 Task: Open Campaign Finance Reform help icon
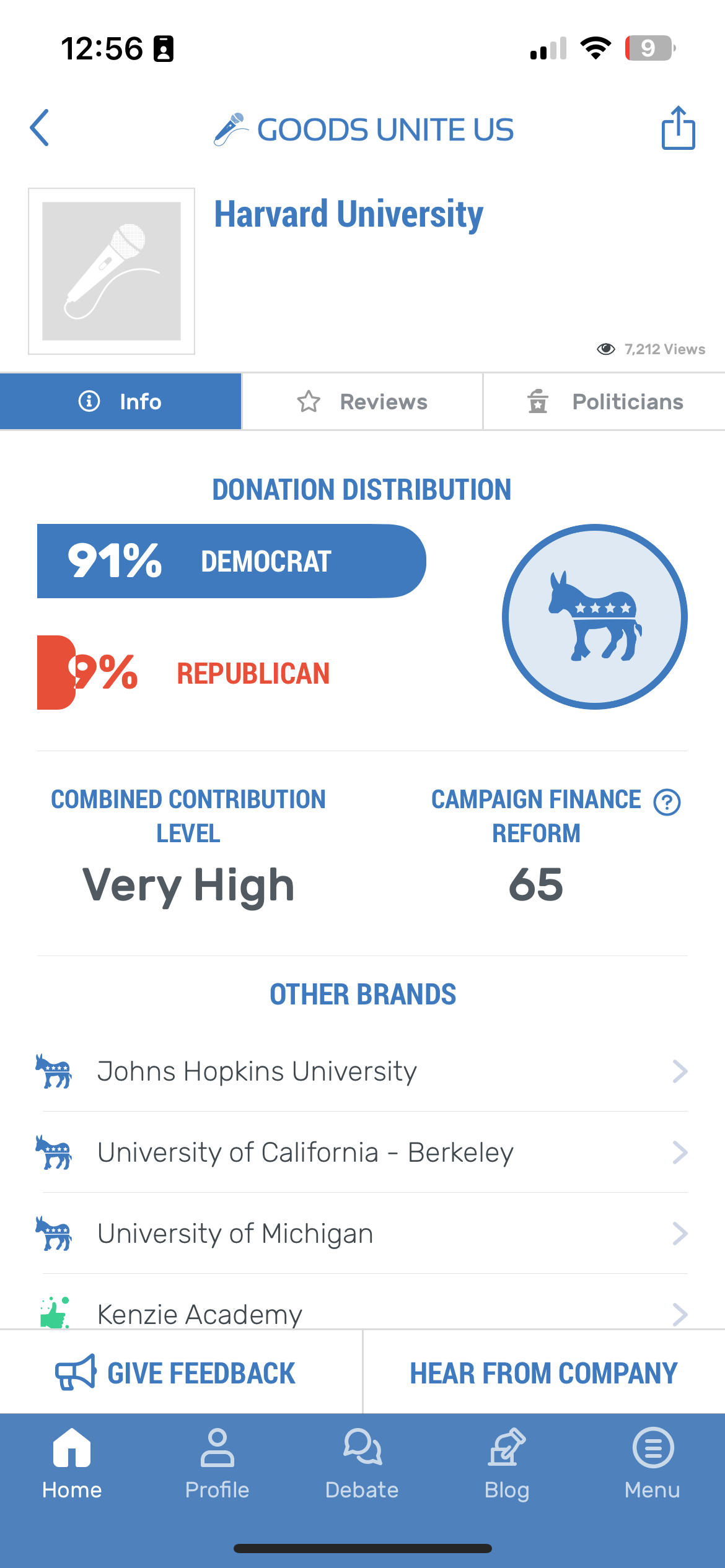(667, 803)
